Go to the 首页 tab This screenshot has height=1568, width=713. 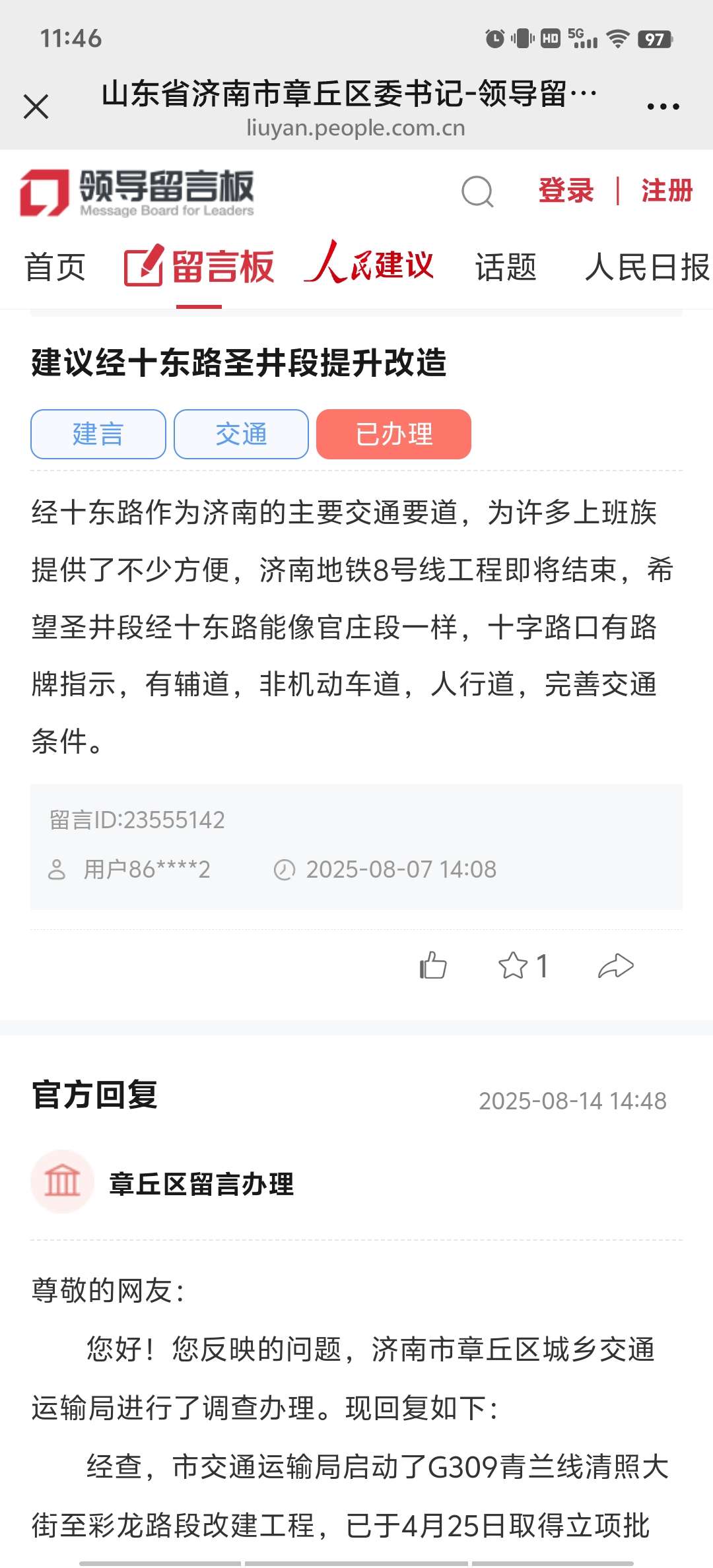(55, 267)
